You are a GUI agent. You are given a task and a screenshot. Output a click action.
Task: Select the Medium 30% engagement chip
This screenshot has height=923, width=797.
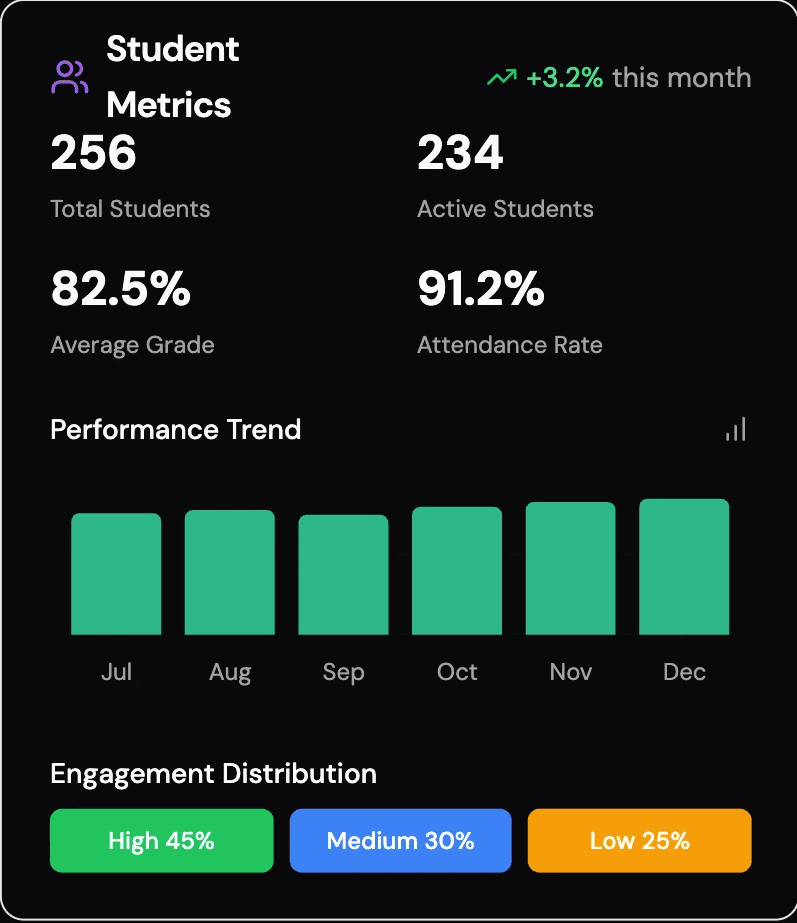400,841
